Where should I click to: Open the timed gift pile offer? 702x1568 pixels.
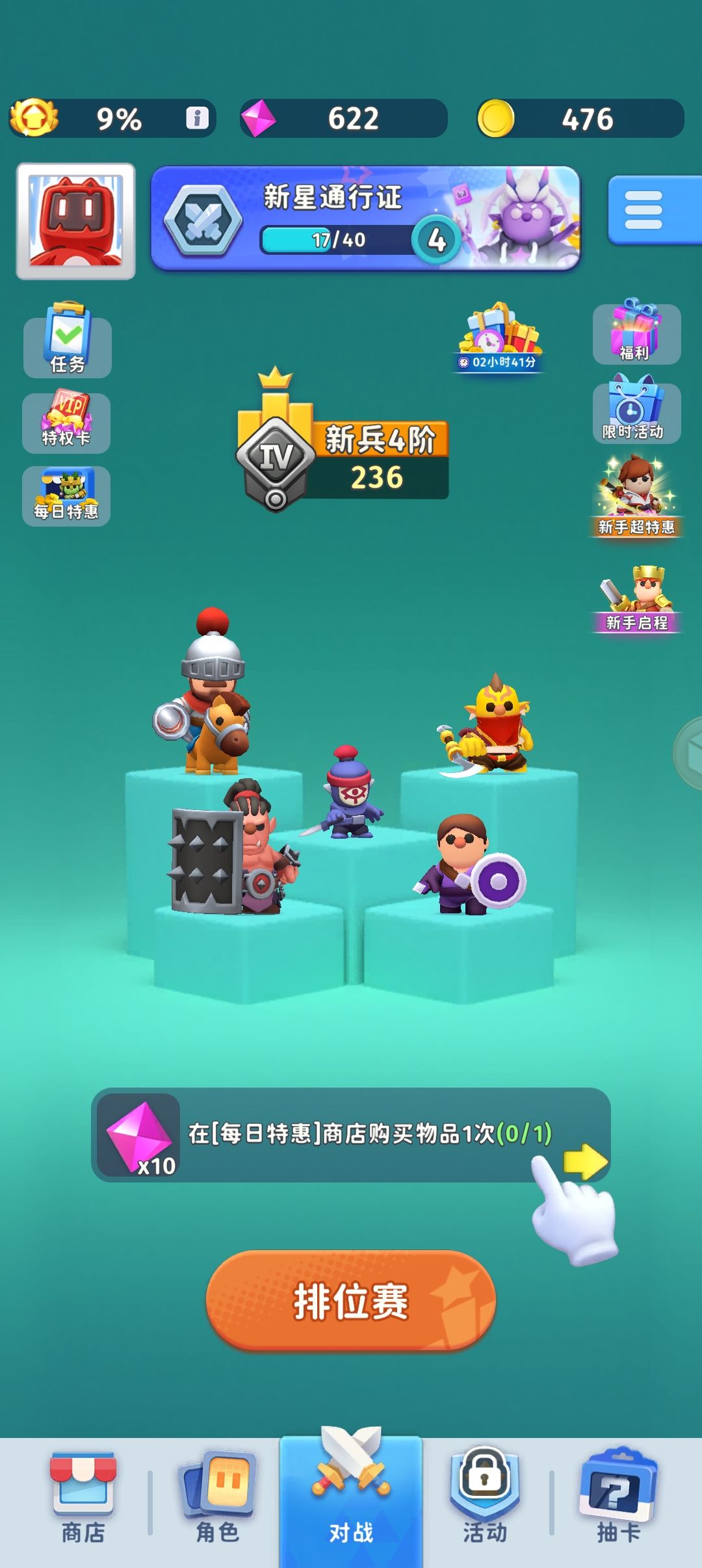pyautogui.click(x=499, y=337)
